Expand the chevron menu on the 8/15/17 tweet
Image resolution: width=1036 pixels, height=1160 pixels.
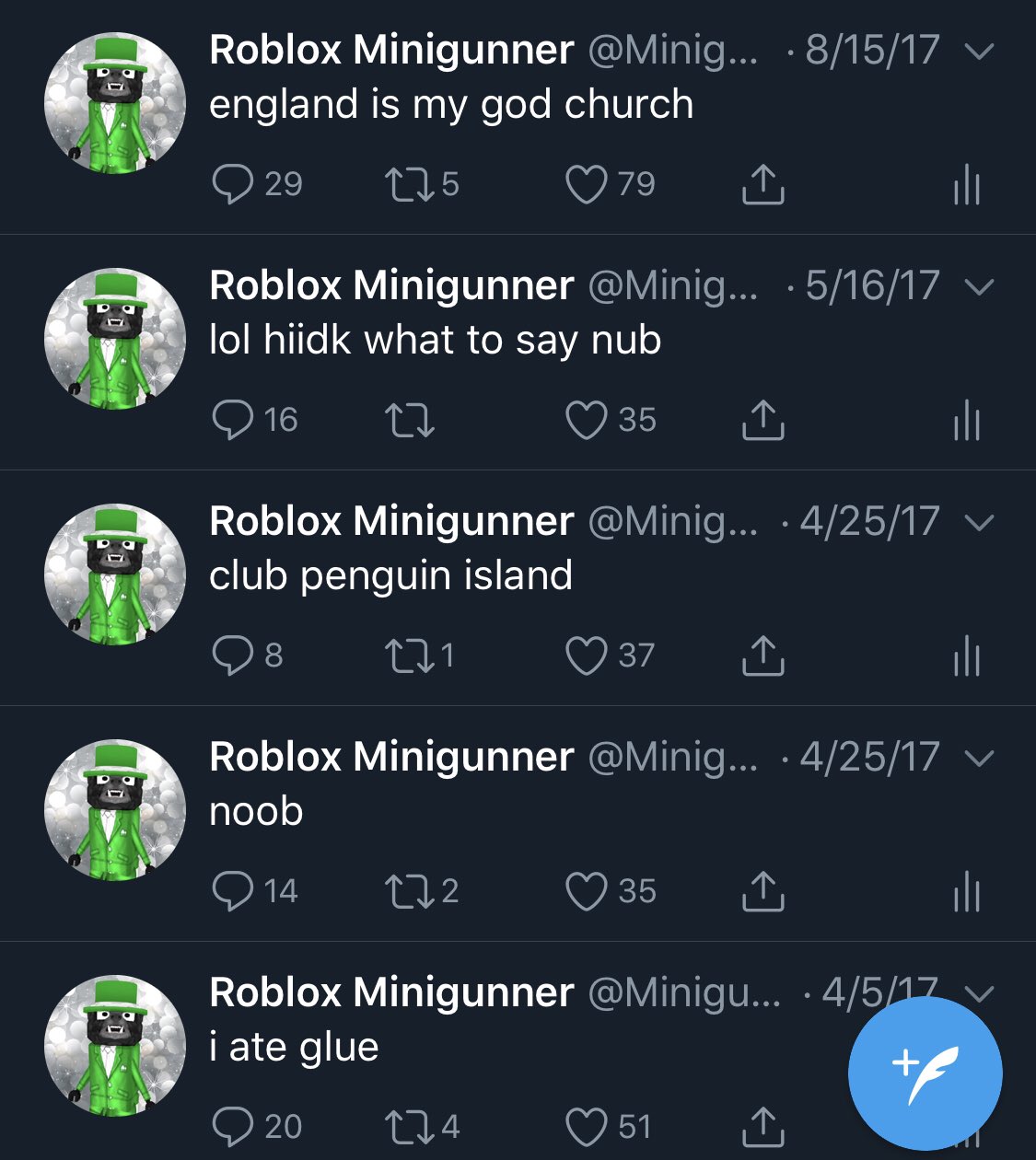pos(979,52)
